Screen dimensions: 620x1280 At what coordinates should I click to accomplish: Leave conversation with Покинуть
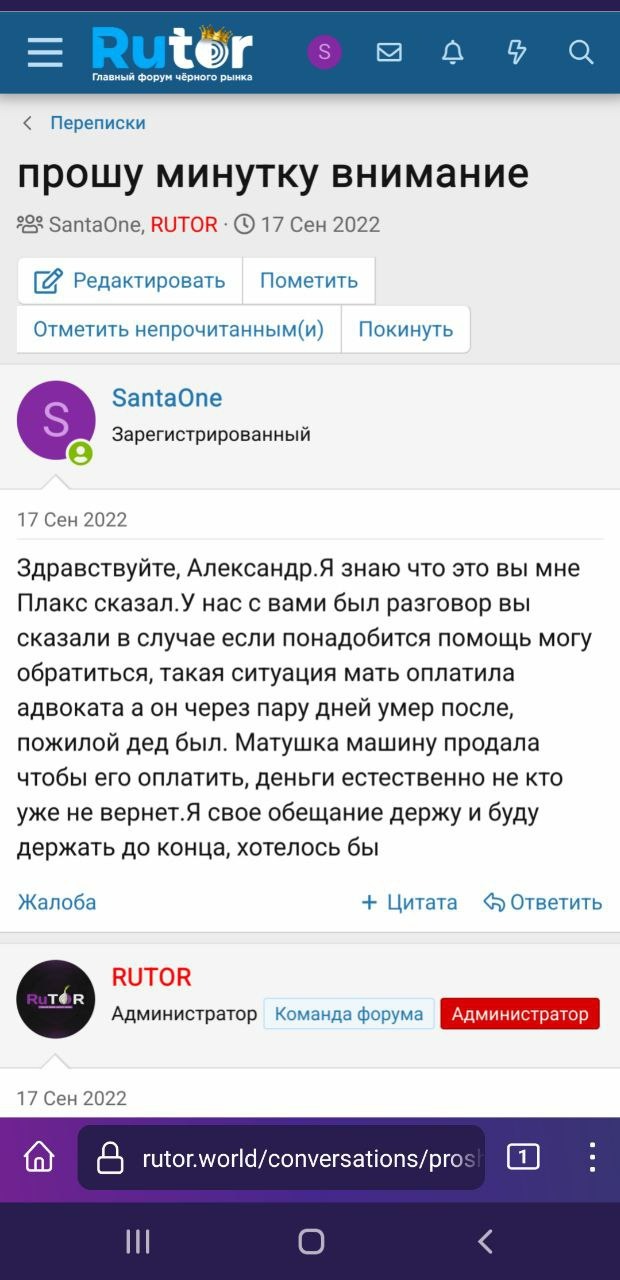(406, 329)
